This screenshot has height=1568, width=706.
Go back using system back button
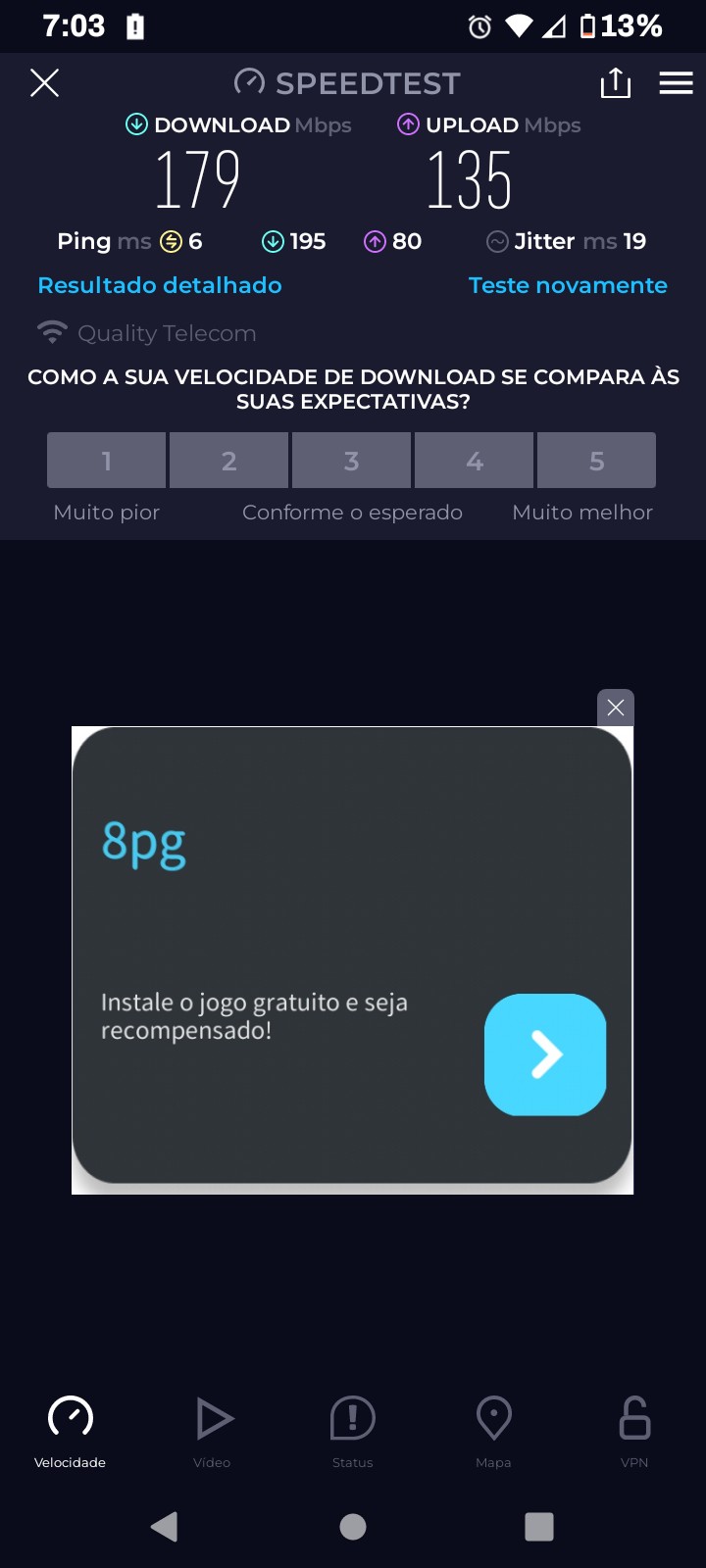click(165, 1526)
